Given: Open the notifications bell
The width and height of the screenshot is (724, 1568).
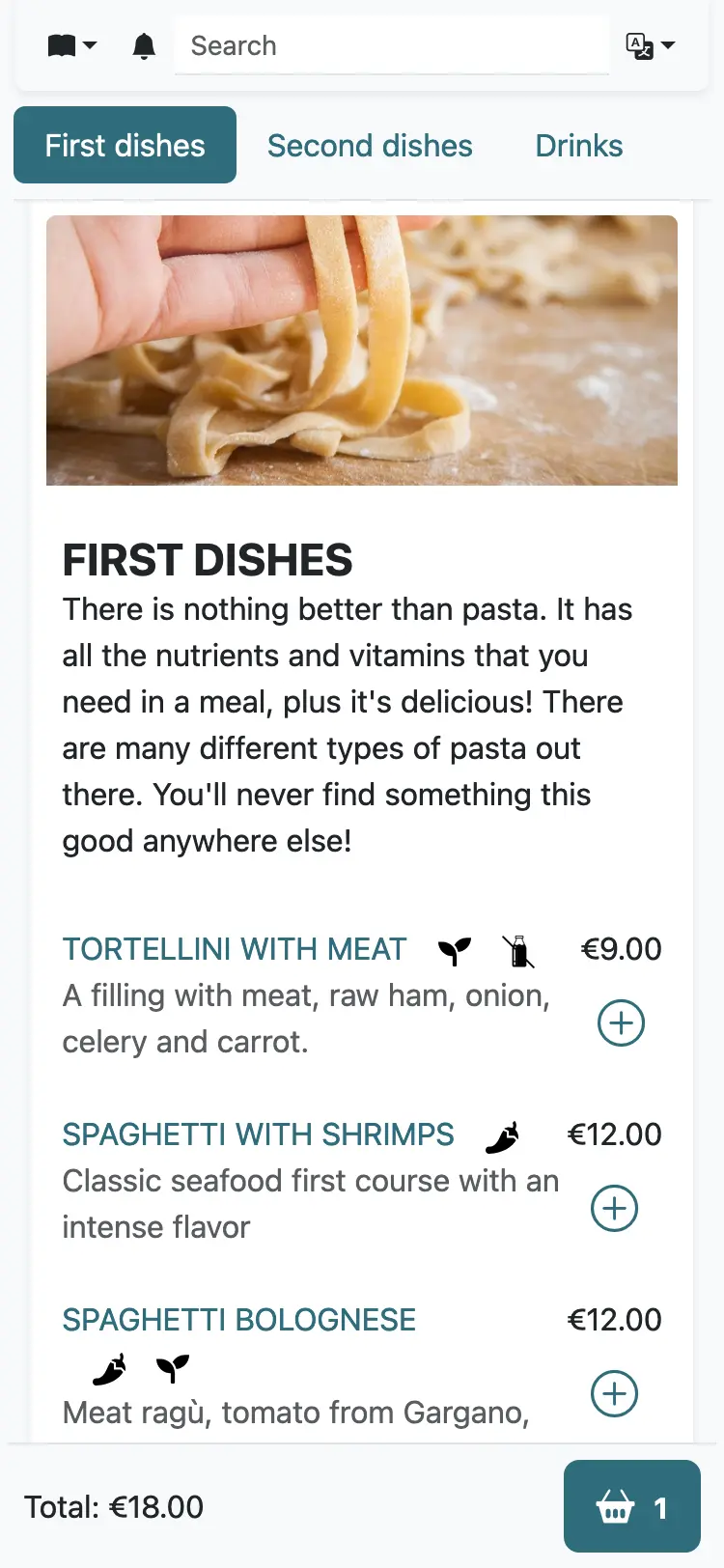Looking at the screenshot, I should coord(144,45).
